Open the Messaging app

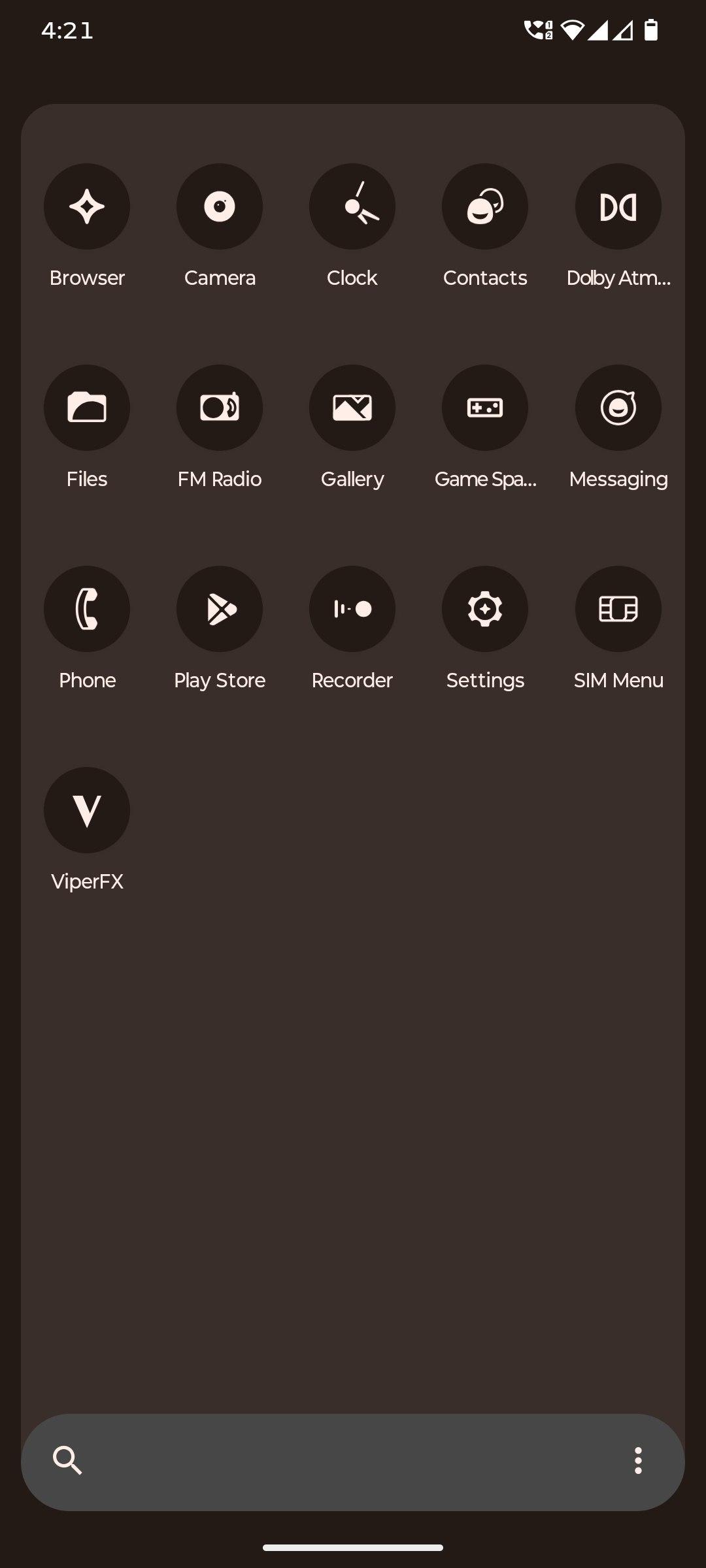click(x=618, y=408)
